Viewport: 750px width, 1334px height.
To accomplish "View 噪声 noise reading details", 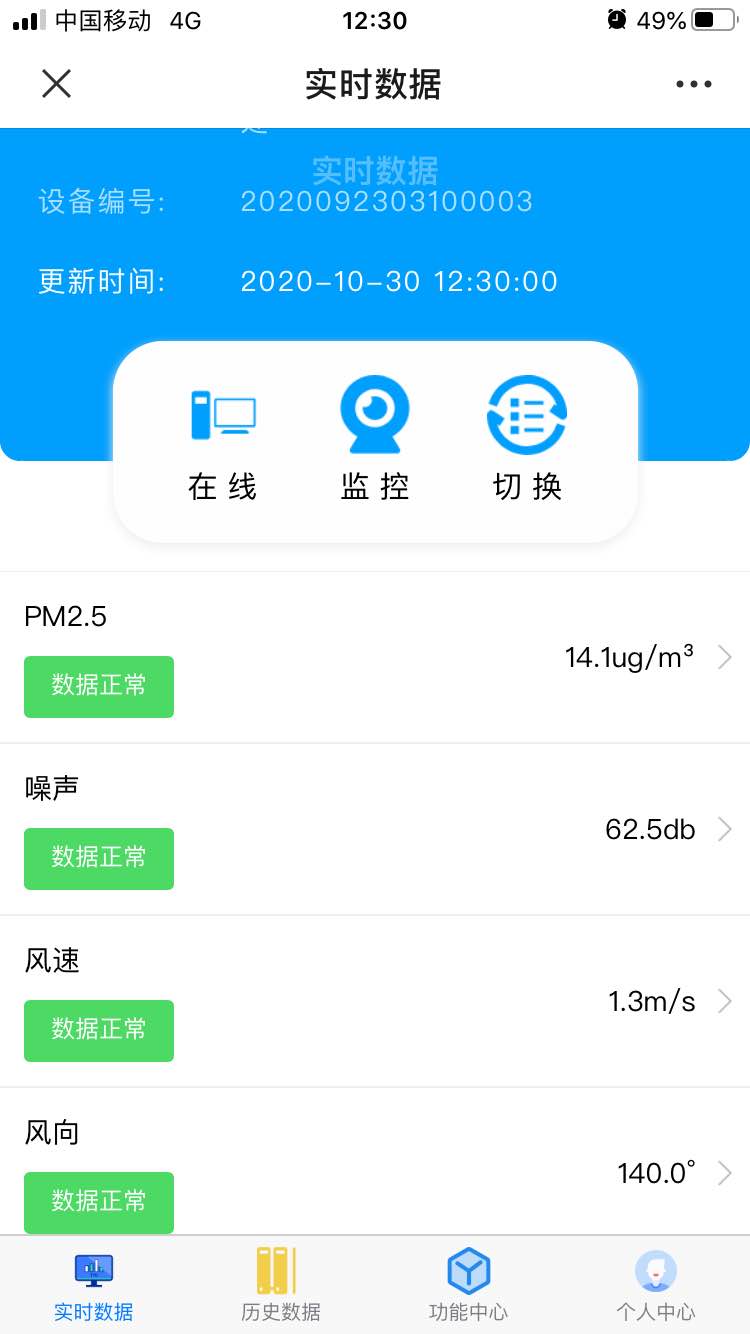I will pos(375,829).
